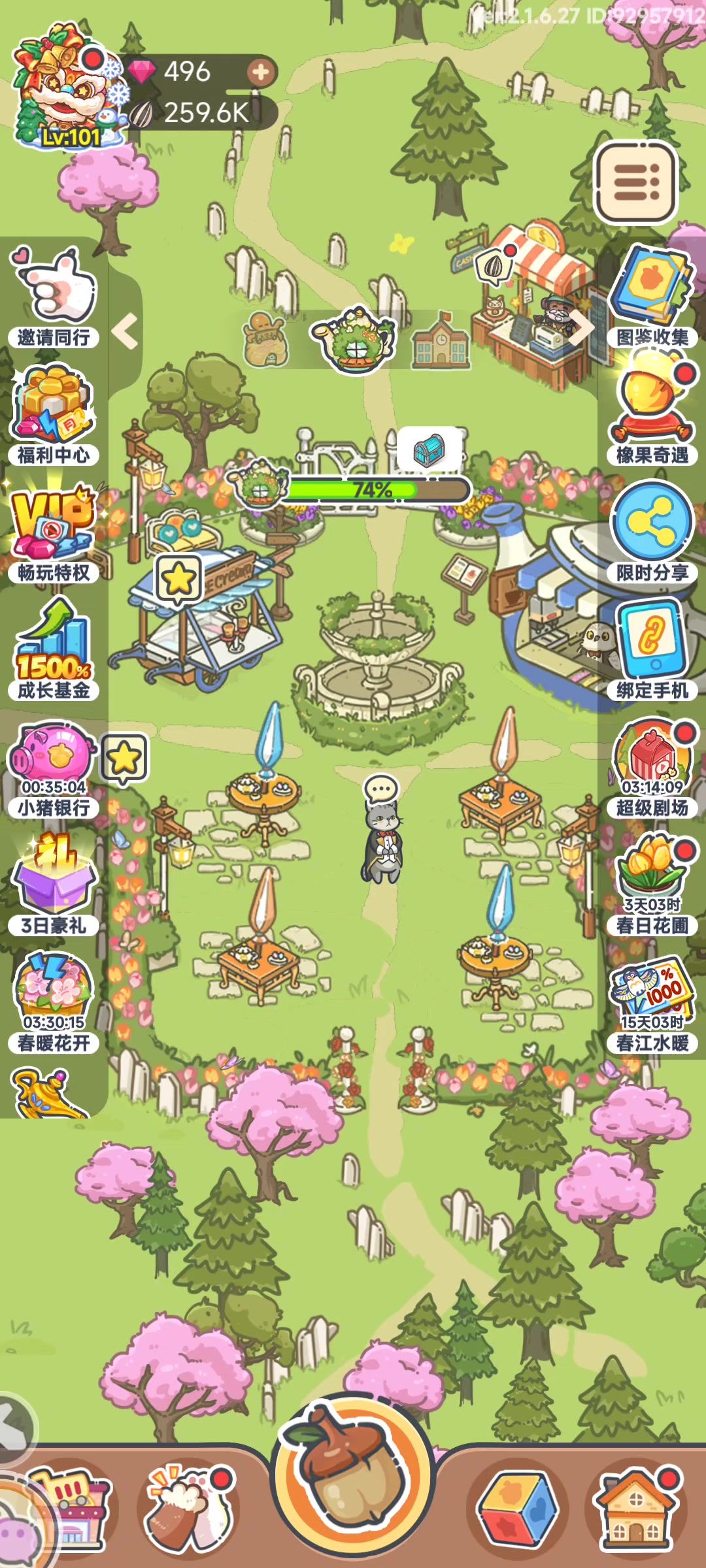Open 邀请同行 invite feature

(x=54, y=297)
